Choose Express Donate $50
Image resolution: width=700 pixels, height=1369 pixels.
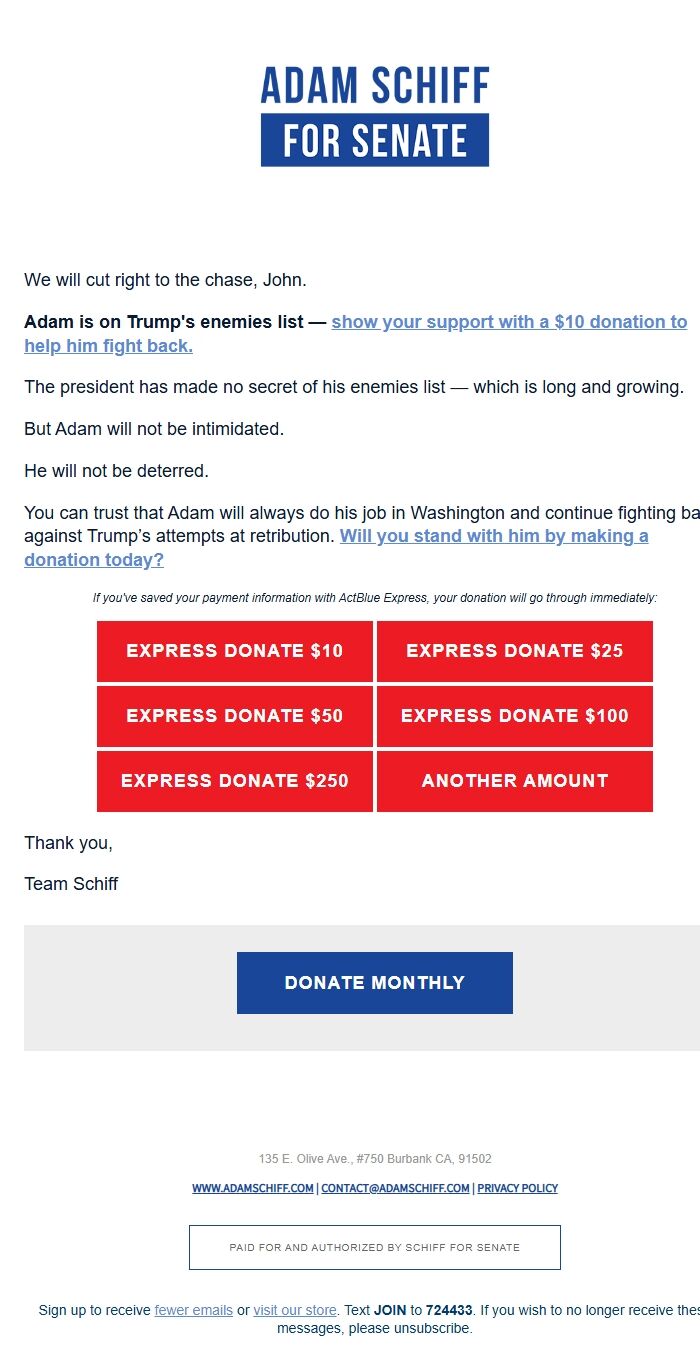pos(235,716)
